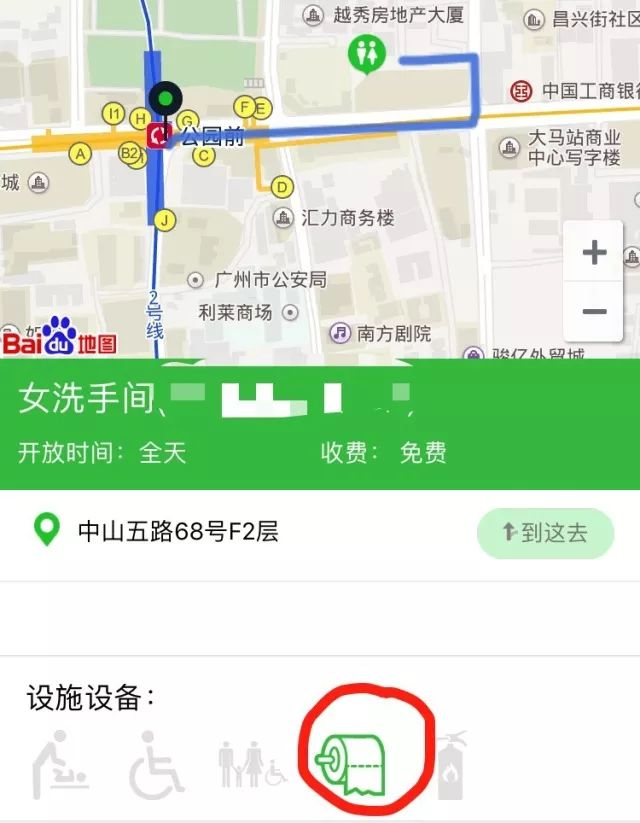The image size is (640, 823).
Task: Zoom in on the map
Action: pos(594,252)
